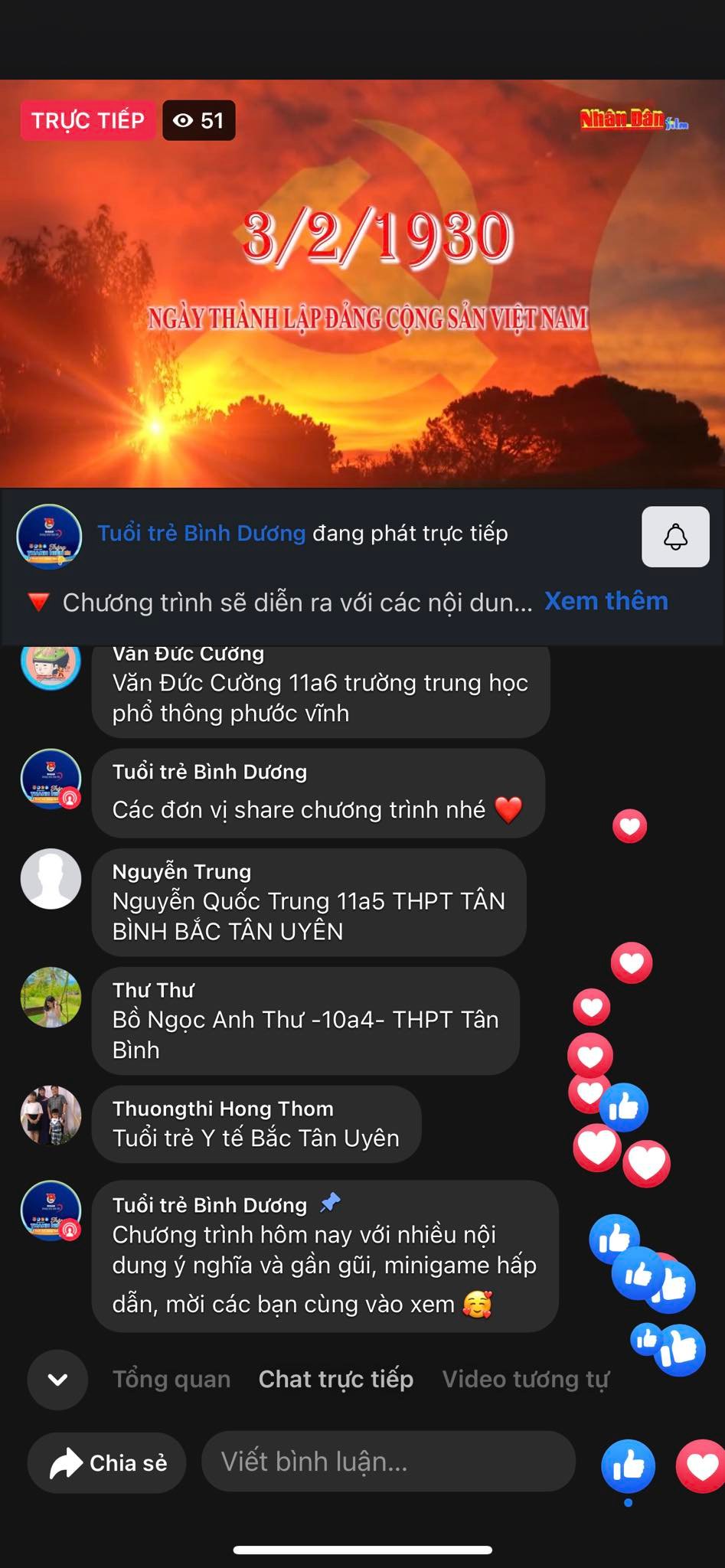Open Văn Đức Cường's profile avatar
Screen dimensions: 725x1568
(x=51, y=663)
